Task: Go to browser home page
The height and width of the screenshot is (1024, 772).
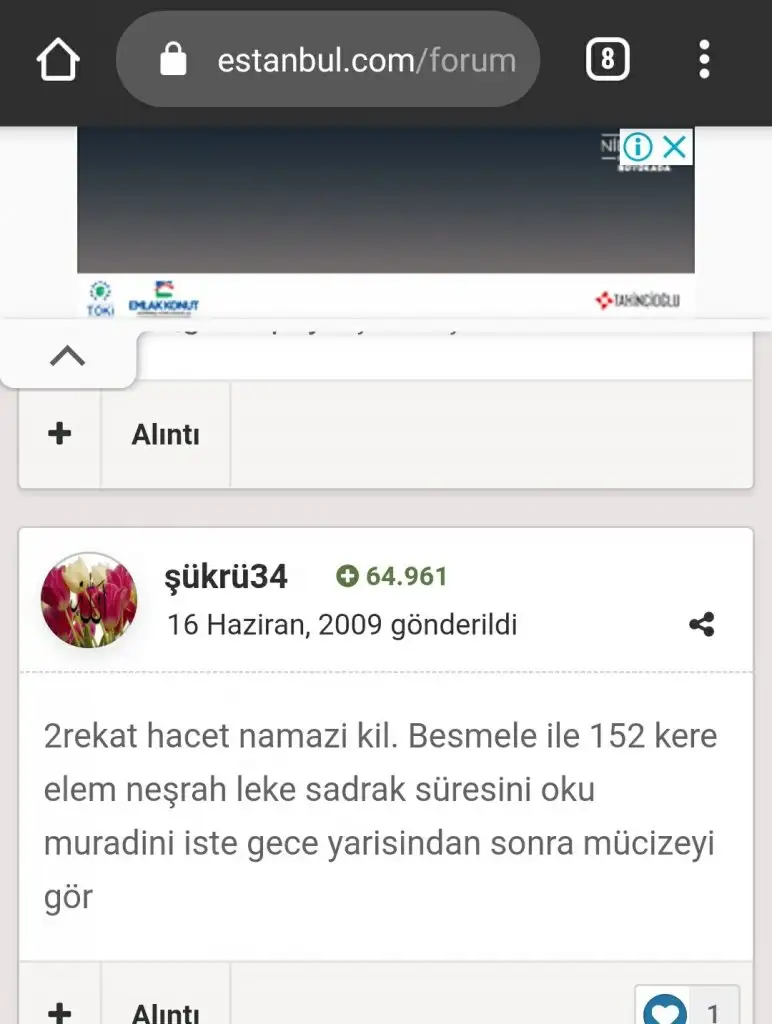Action: [x=58, y=61]
